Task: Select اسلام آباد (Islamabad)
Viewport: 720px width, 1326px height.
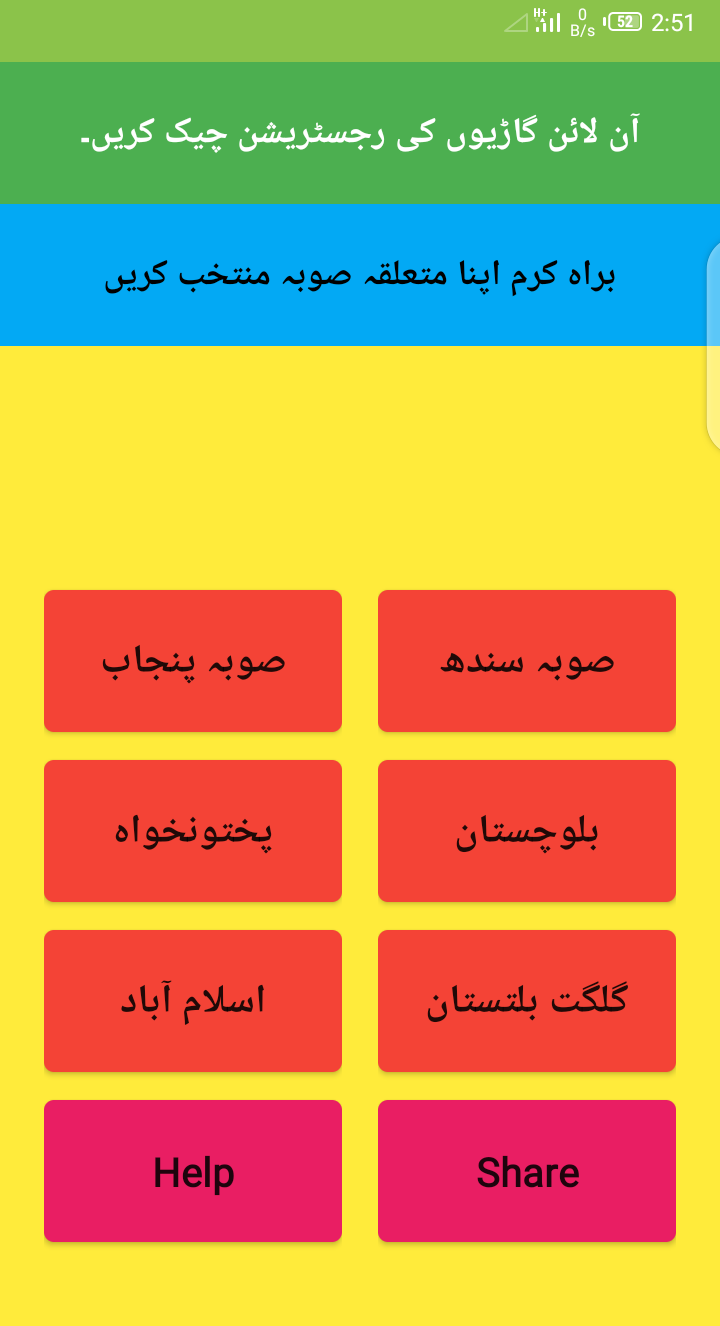Action: click(x=193, y=1001)
